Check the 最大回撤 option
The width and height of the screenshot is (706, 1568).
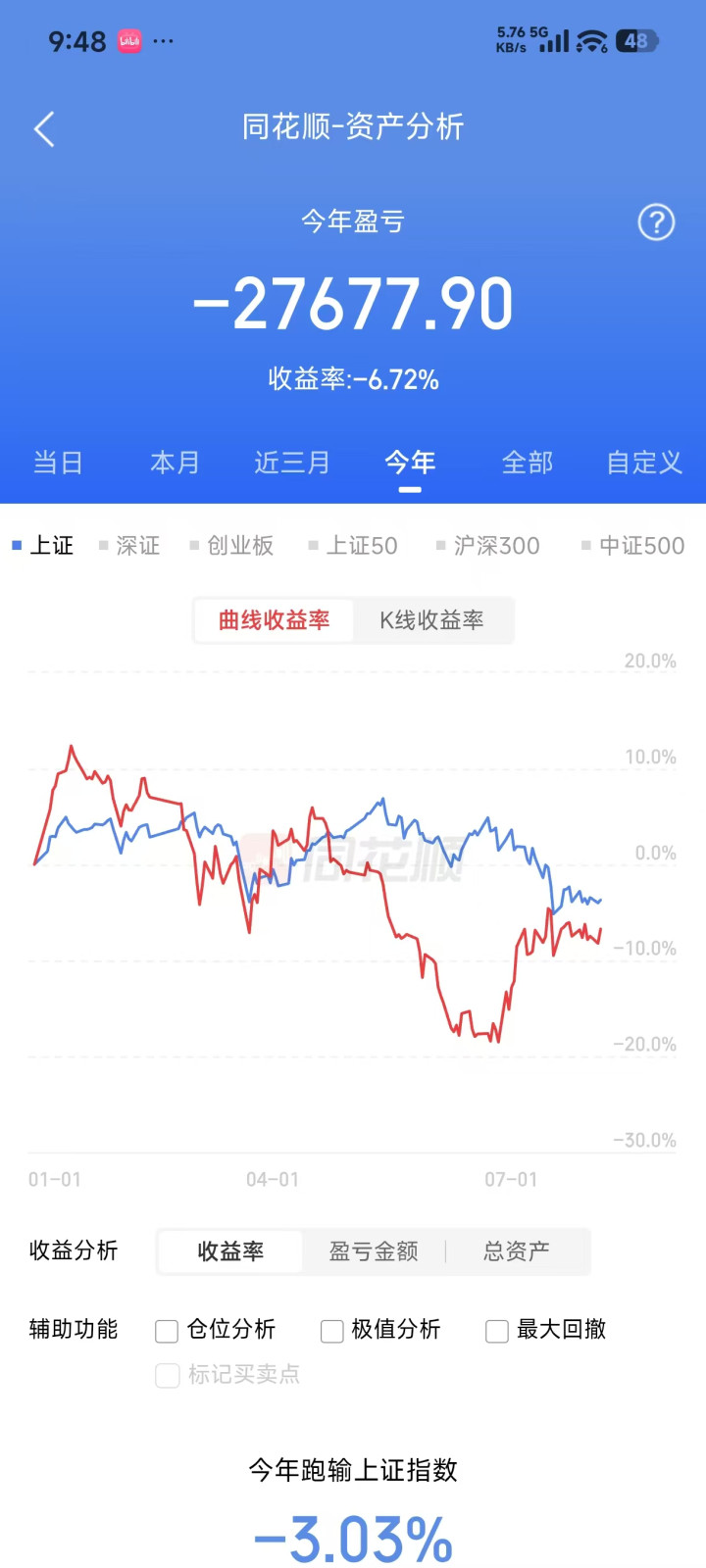click(546, 1330)
